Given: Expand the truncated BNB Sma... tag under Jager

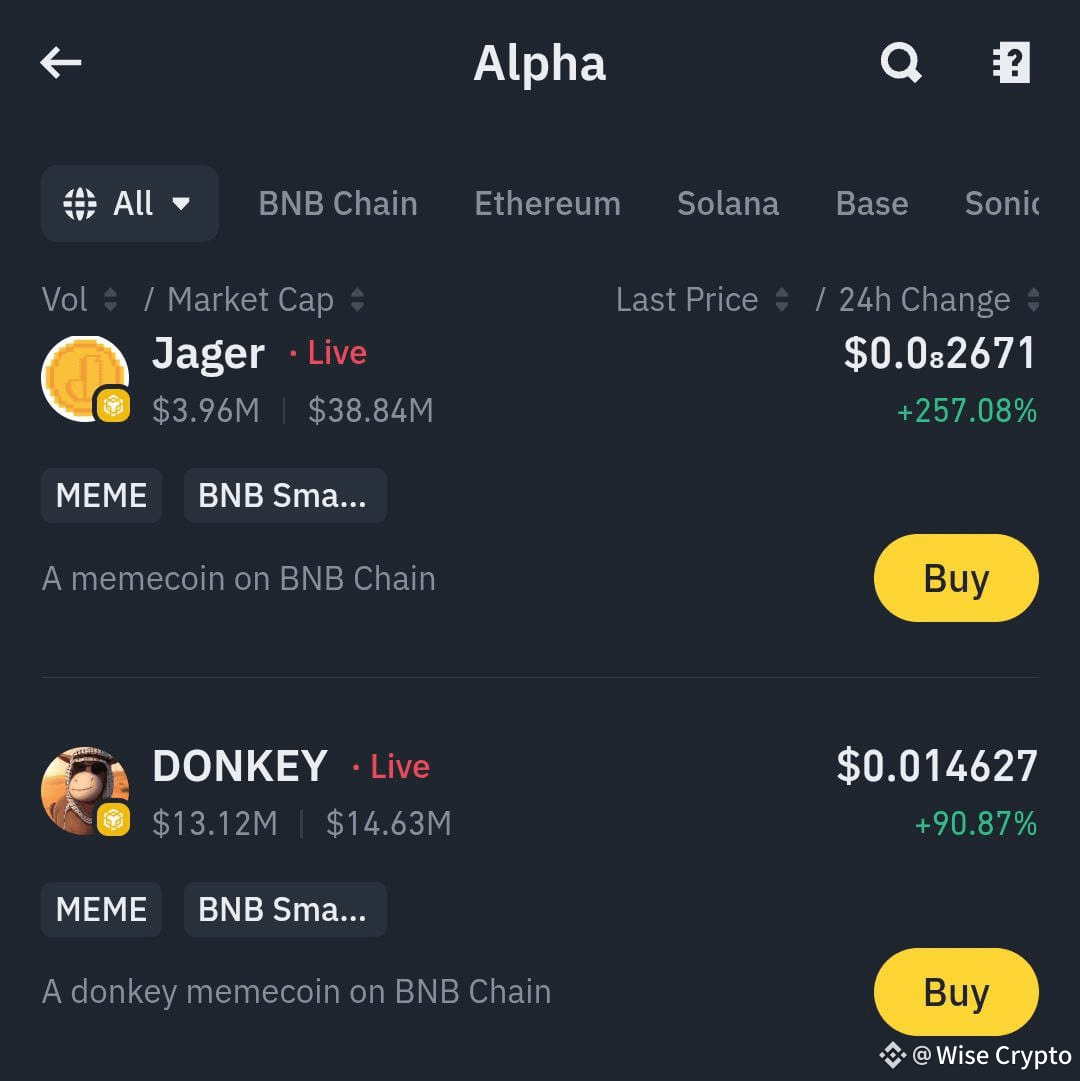Looking at the screenshot, I should [x=284, y=495].
